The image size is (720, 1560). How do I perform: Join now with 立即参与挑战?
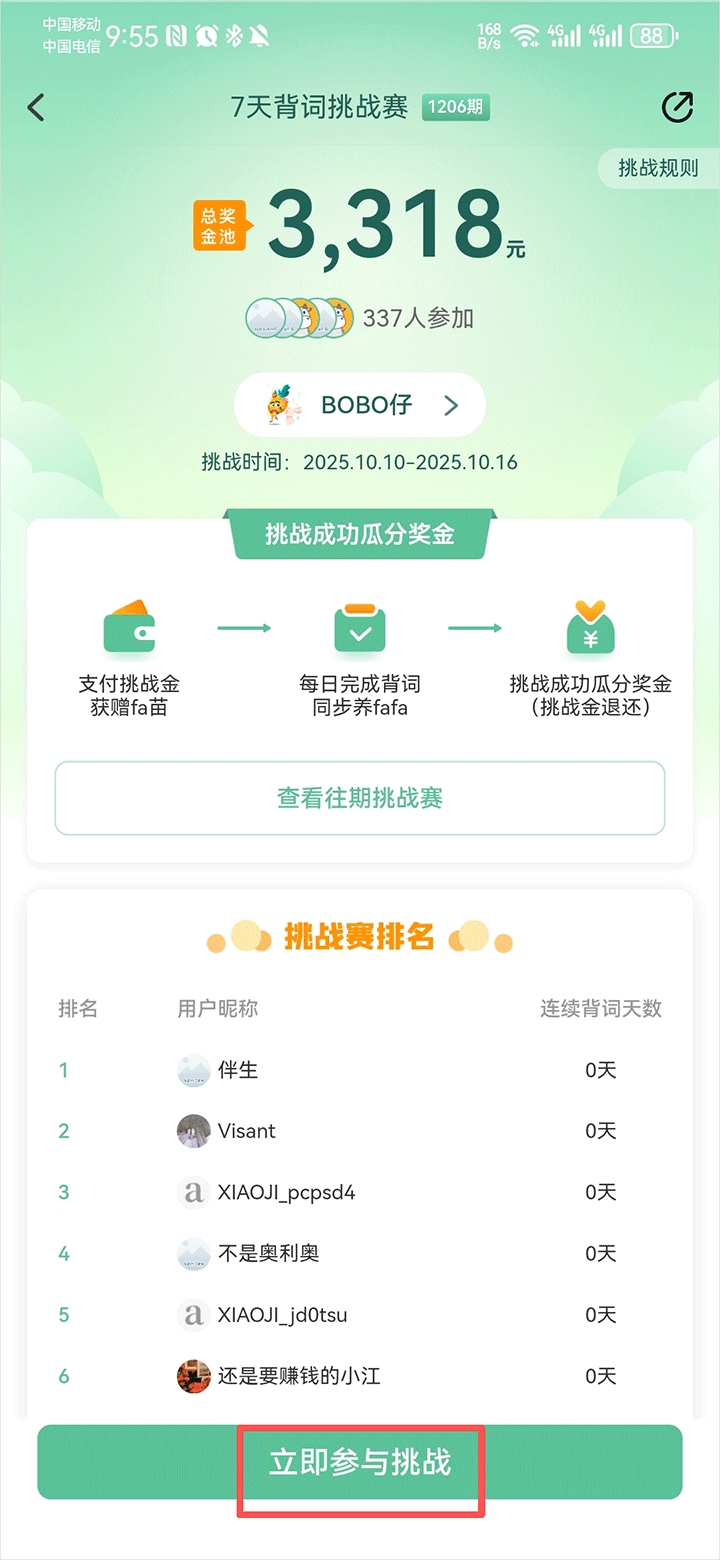coord(360,1462)
